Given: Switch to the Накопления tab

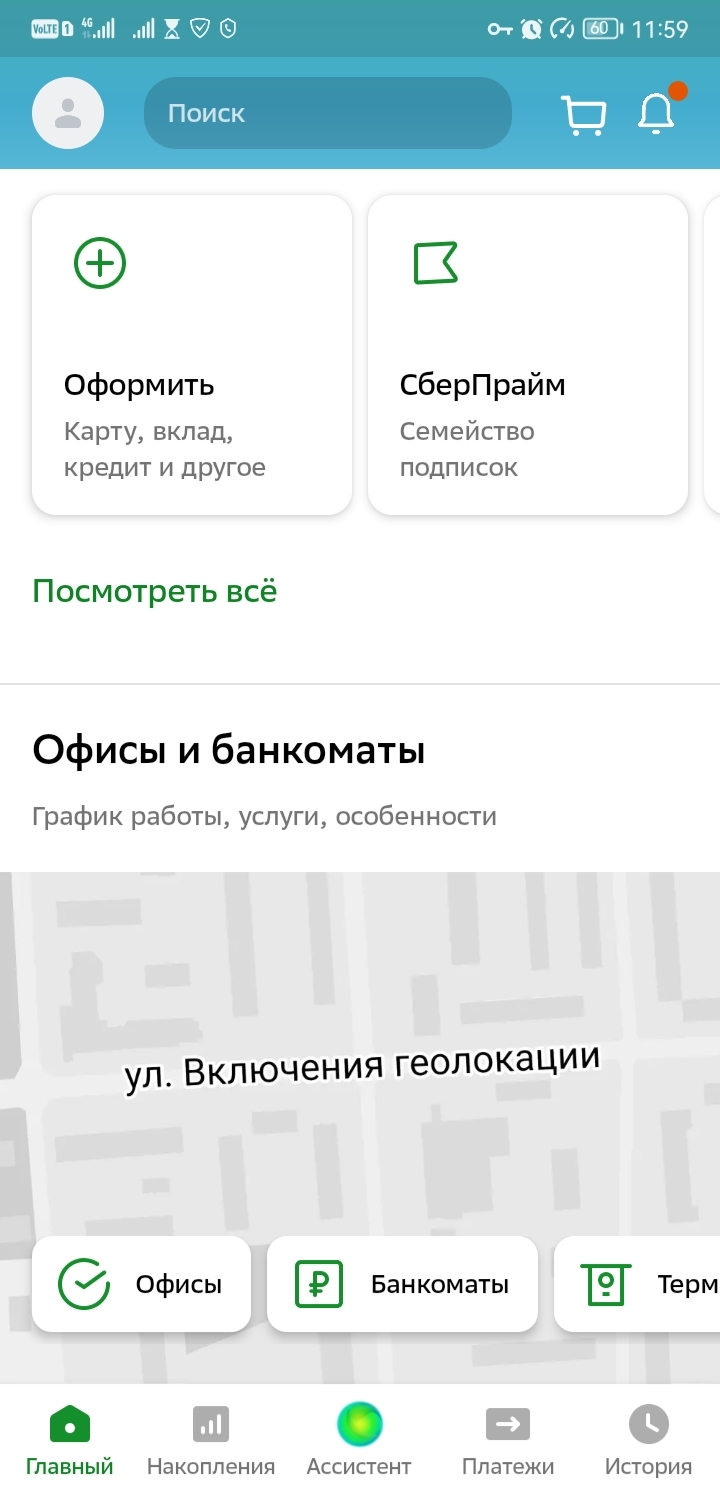Looking at the screenshot, I should (210, 1440).
